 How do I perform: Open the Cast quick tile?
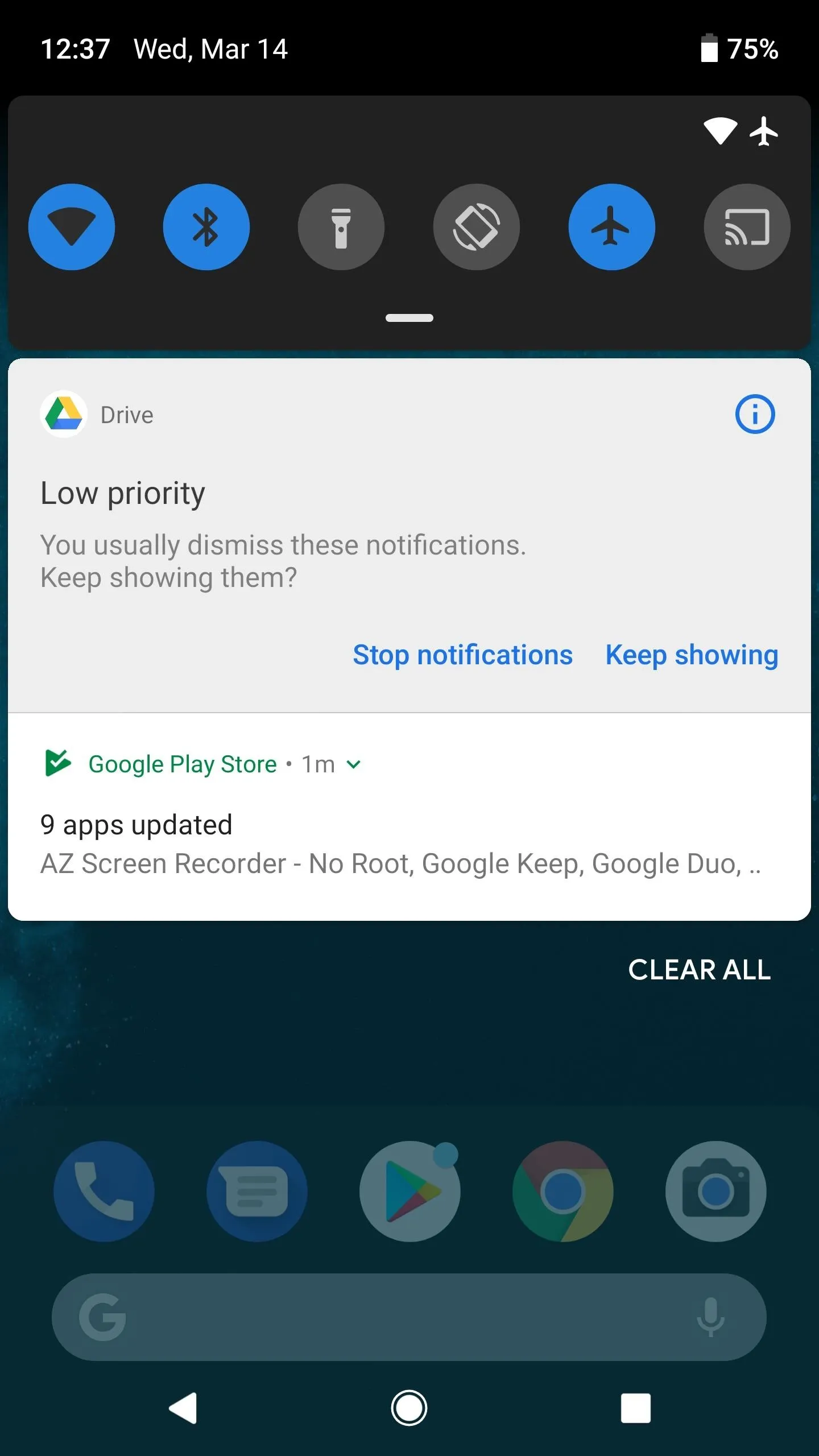[747, 227]
